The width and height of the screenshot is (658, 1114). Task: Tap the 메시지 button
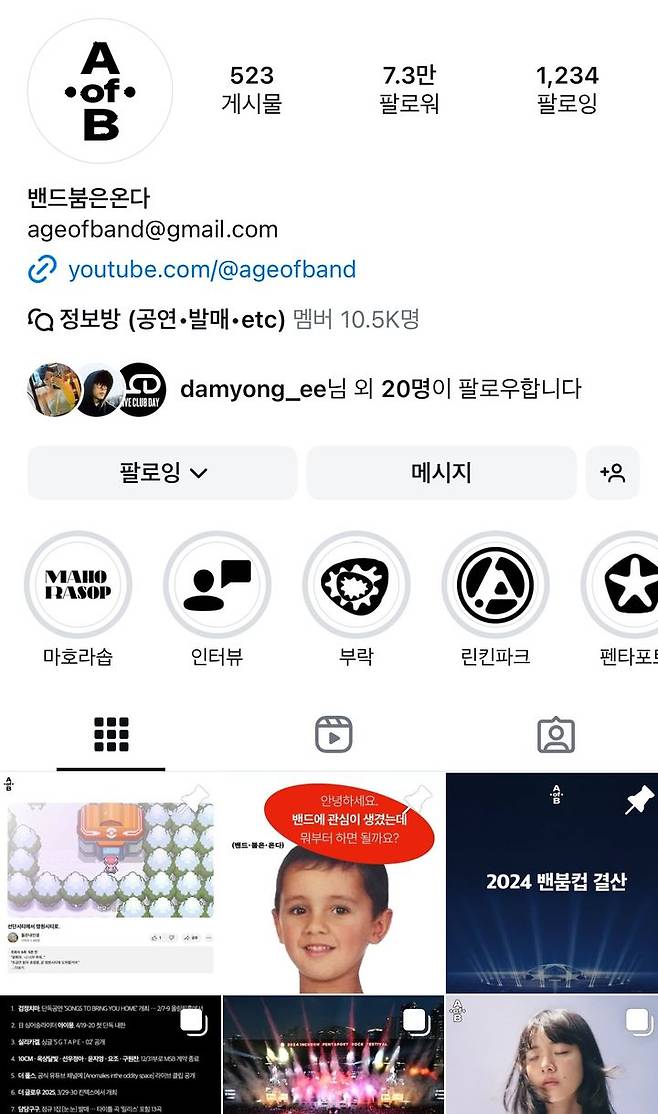click(x=441, y=473)
